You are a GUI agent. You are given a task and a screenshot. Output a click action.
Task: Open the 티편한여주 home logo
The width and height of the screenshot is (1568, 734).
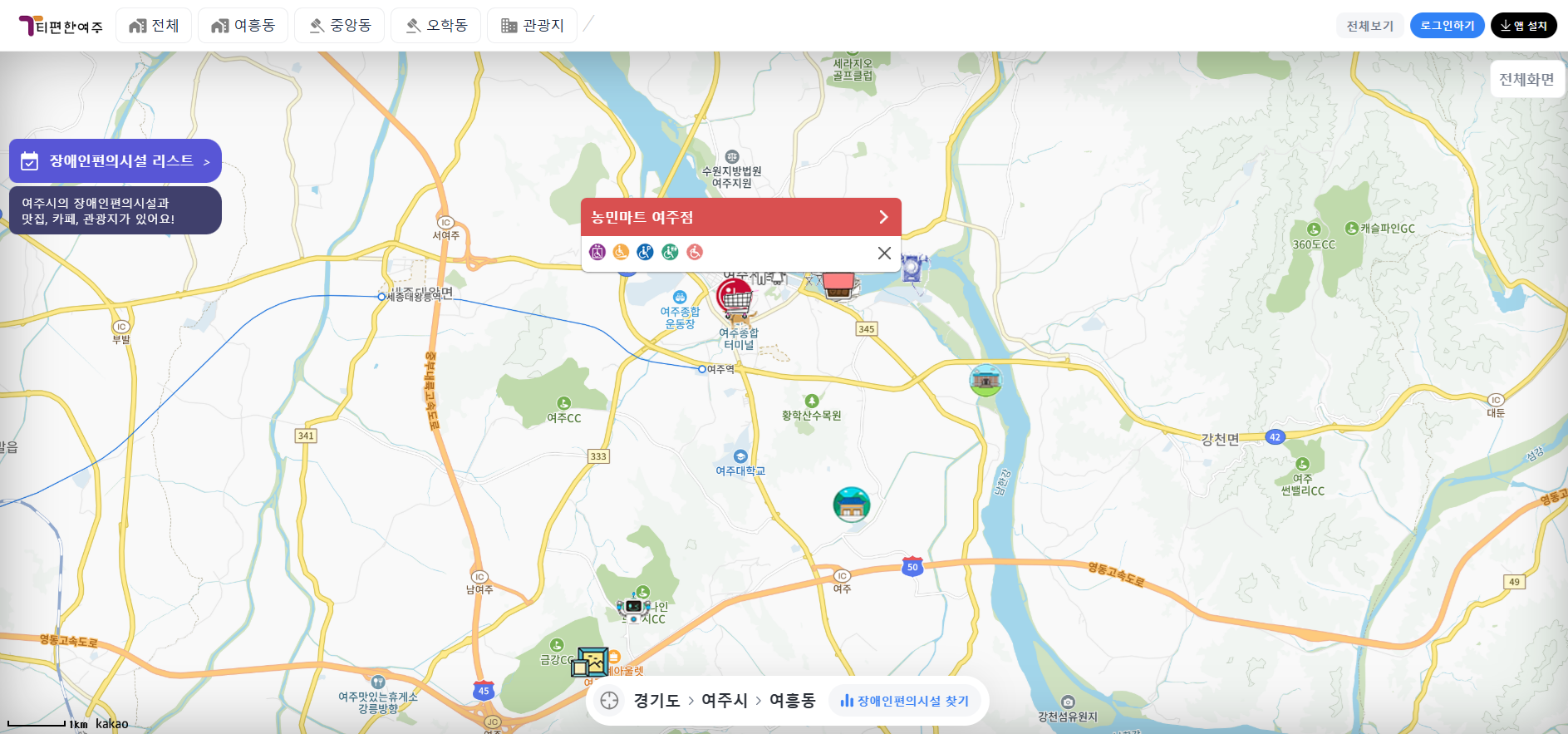[61, 26]
